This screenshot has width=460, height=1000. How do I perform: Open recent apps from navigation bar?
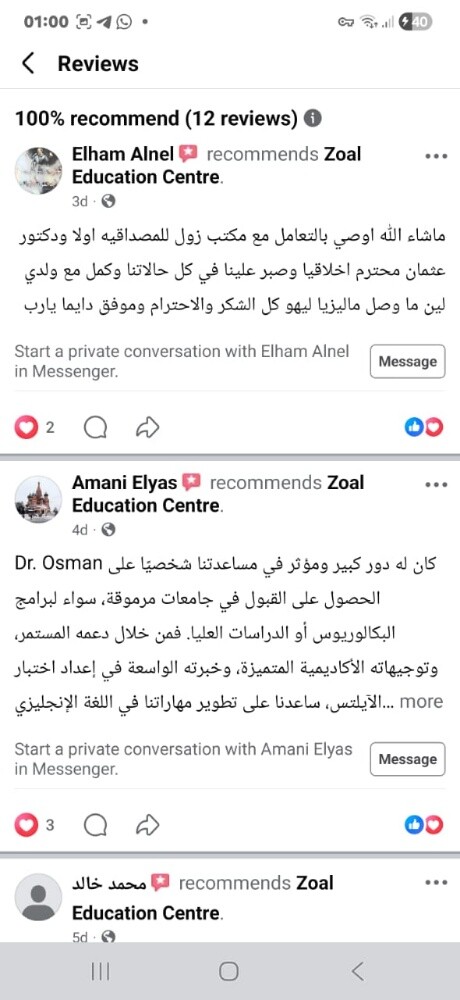(100, 971)
